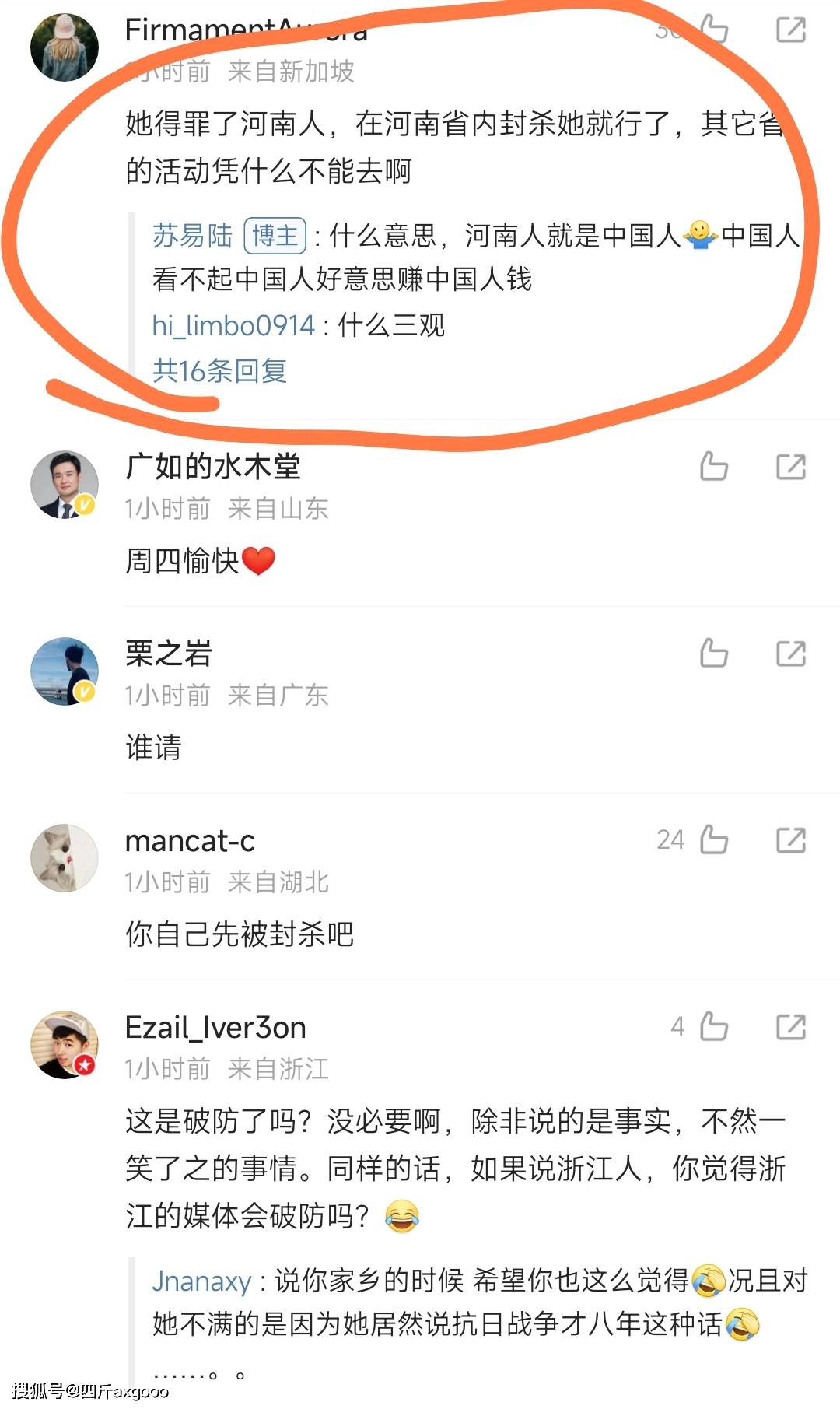This screenshot has width=840, height=1409.
Task: Share Ezail_Iver3on's comment
Action: pyautogui.click(x=790, y=1027)
